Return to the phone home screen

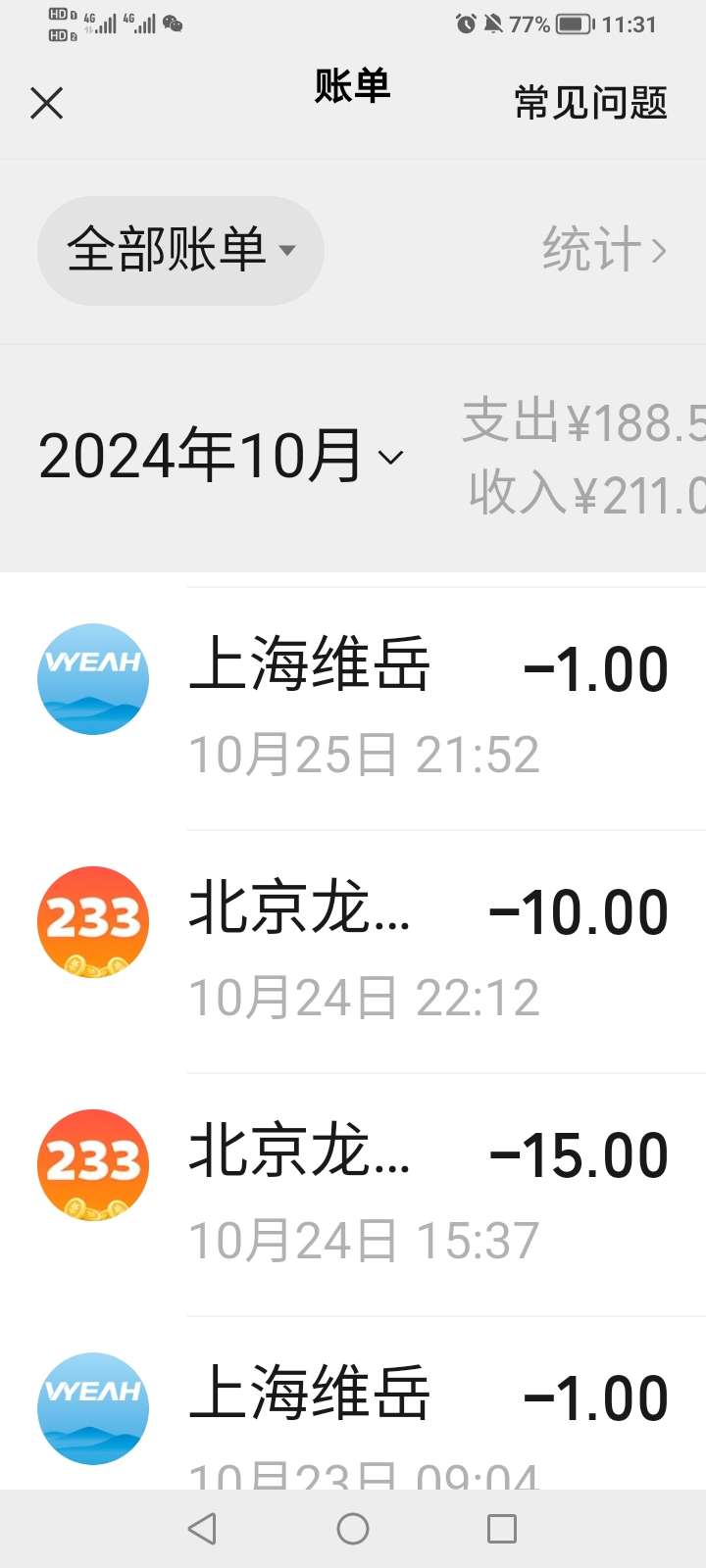coord(353,1529)
